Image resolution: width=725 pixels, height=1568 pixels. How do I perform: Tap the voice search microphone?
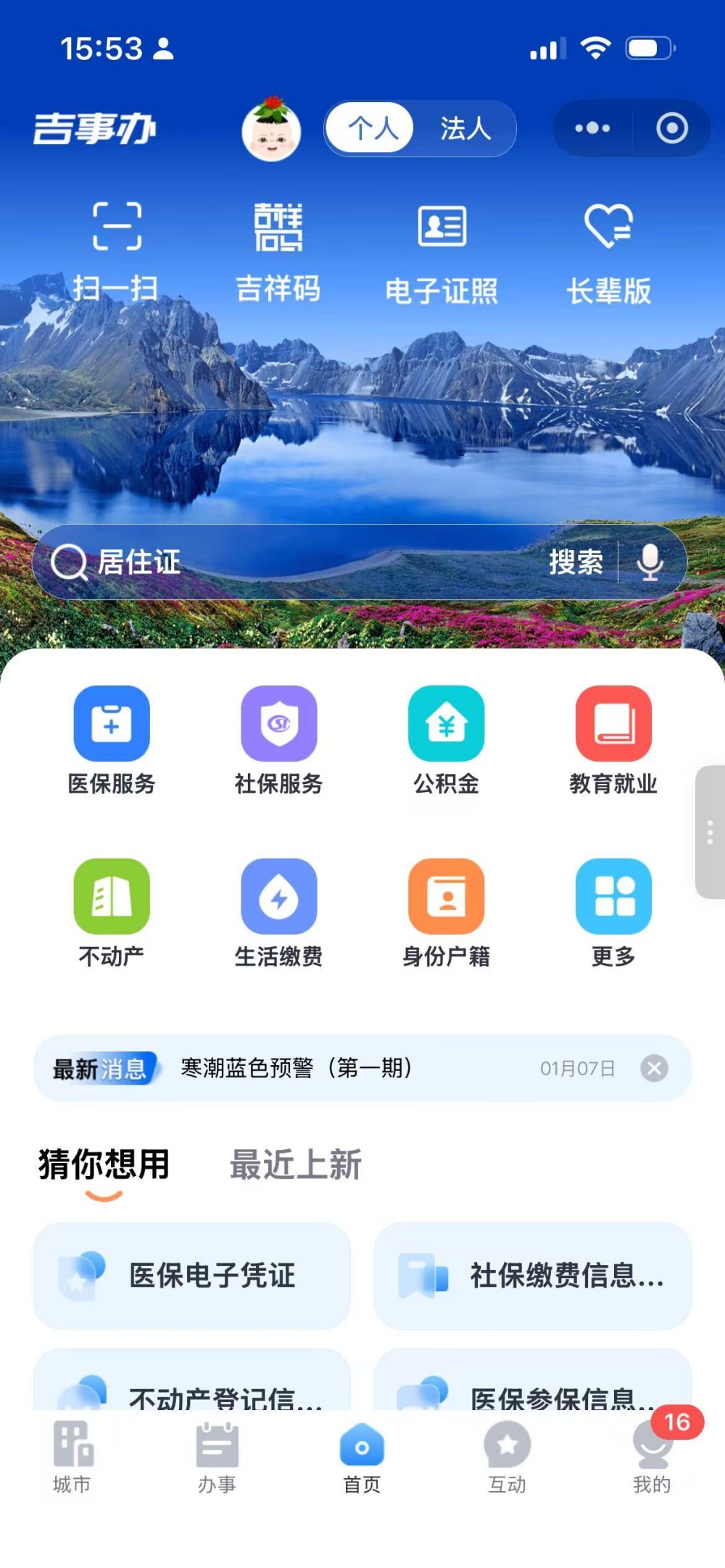(x=650, y=562)
